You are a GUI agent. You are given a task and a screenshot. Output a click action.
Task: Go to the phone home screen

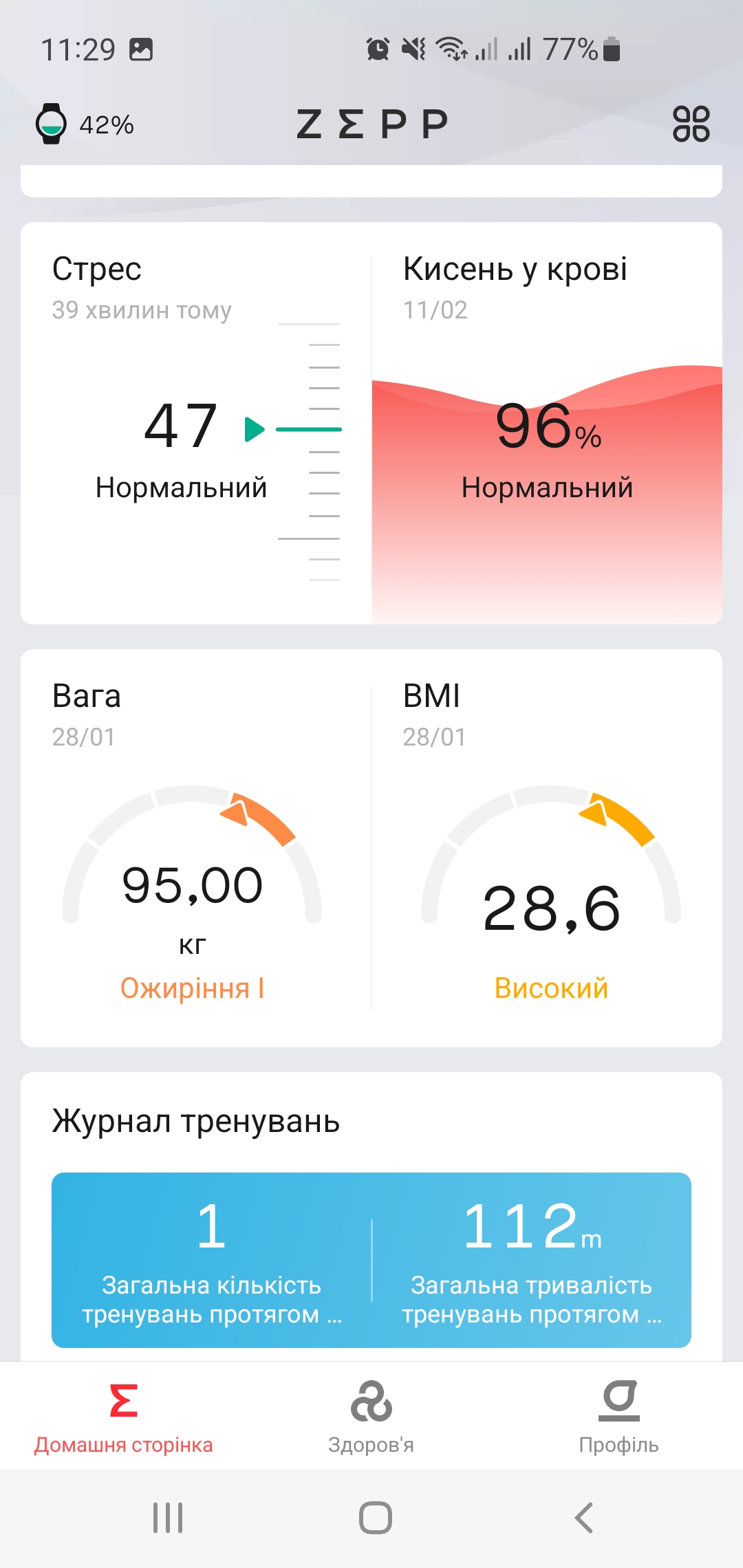pos(375,1518)
